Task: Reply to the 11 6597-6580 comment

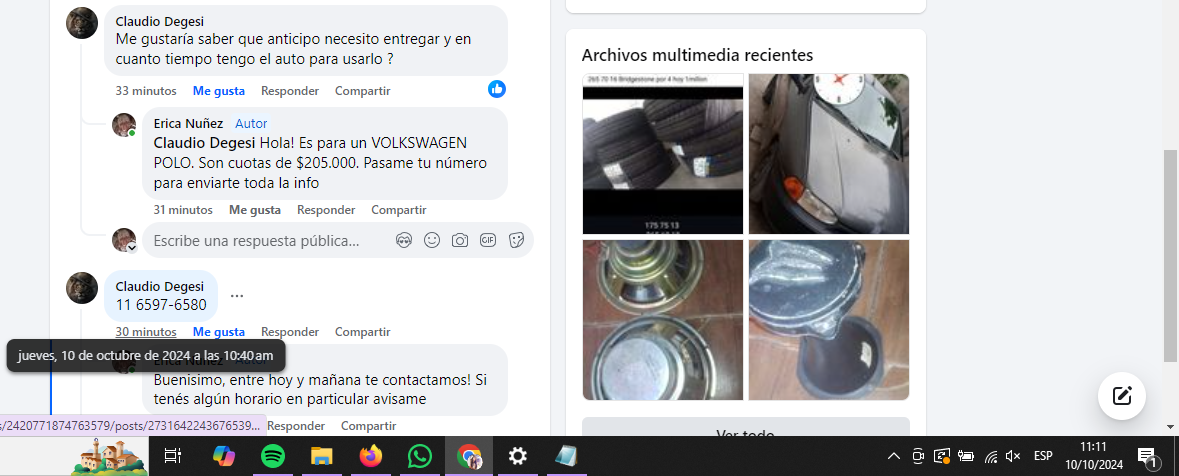Action: [x=289, y=332]
